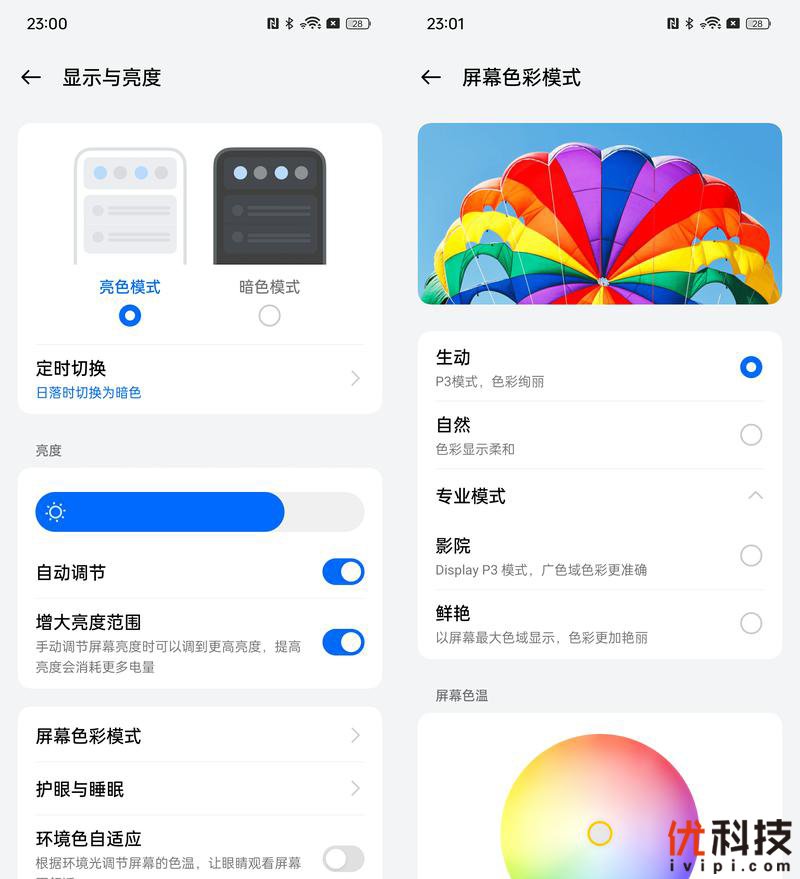Viewport: 800px width, 879px height.
Task: Tap the 屏幕色温 color wheel
Action: [x=600, y=820]
